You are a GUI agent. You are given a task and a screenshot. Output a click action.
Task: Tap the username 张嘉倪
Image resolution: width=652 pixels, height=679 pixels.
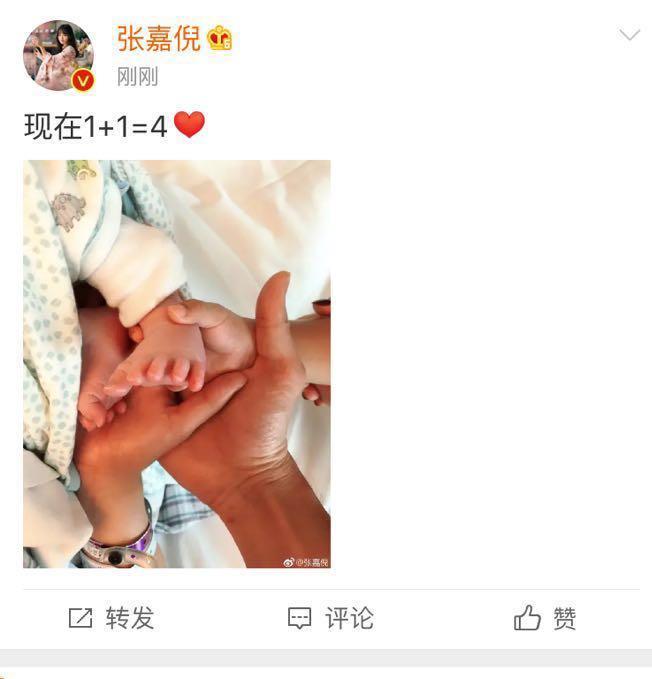click(158, 39)
